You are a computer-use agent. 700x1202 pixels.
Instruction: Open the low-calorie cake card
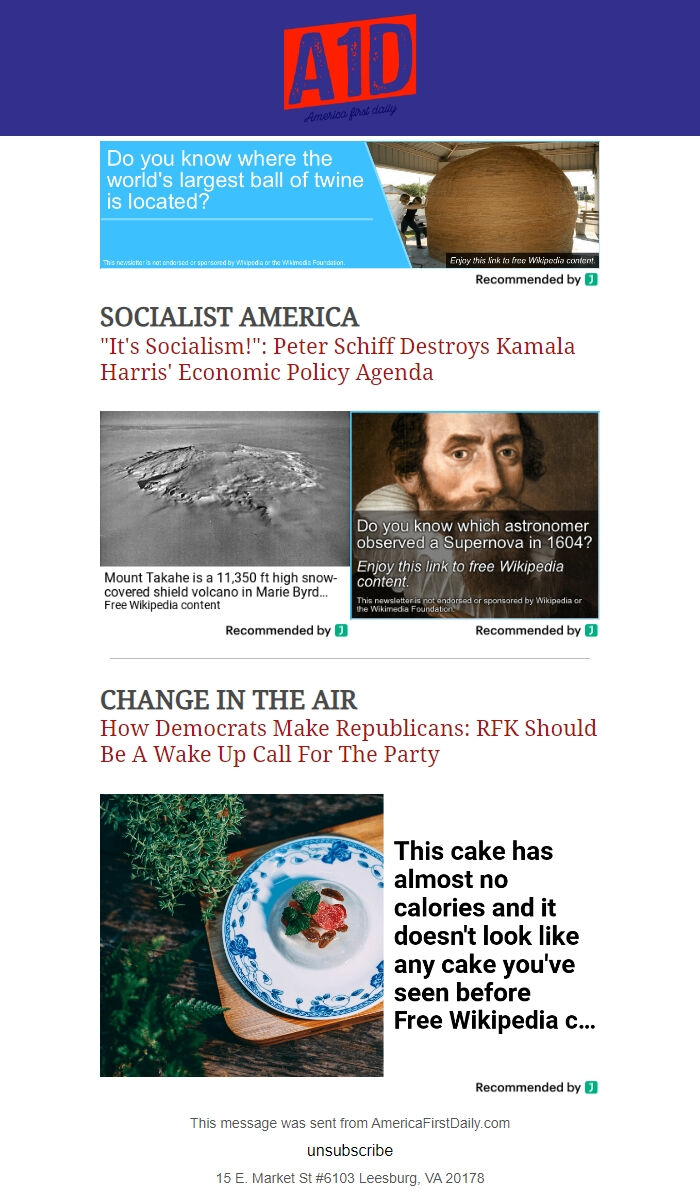(x=349, y=935)
